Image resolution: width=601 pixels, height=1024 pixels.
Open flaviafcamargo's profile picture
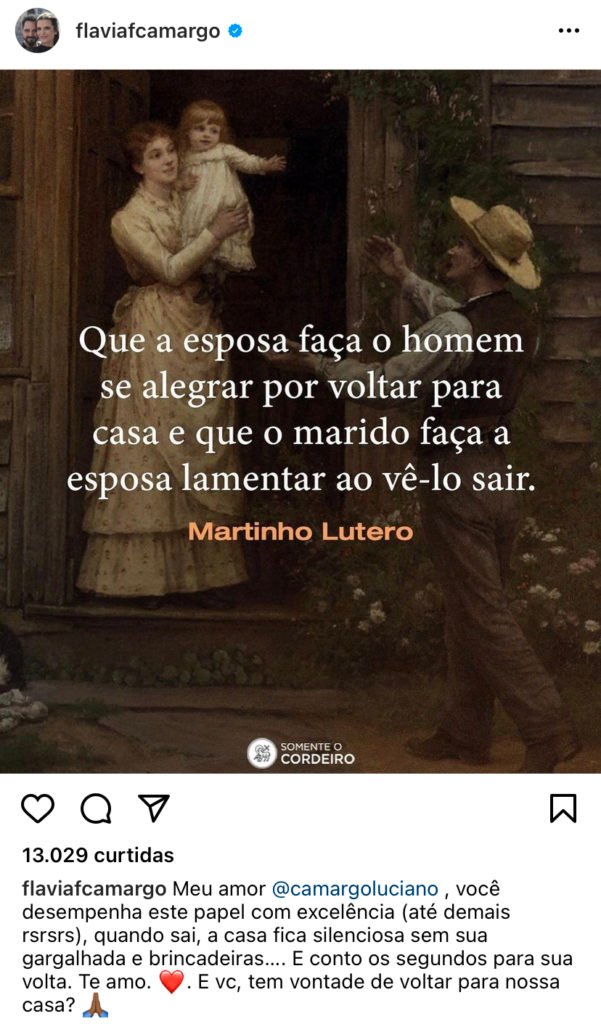click(37, 31)
